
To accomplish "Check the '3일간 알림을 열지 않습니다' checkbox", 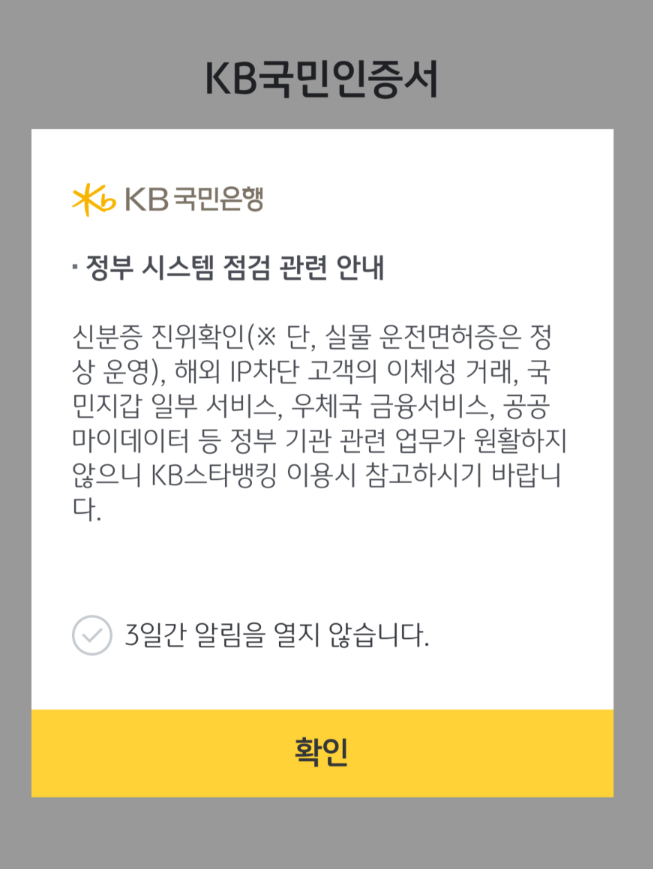I will click(92, 636).
